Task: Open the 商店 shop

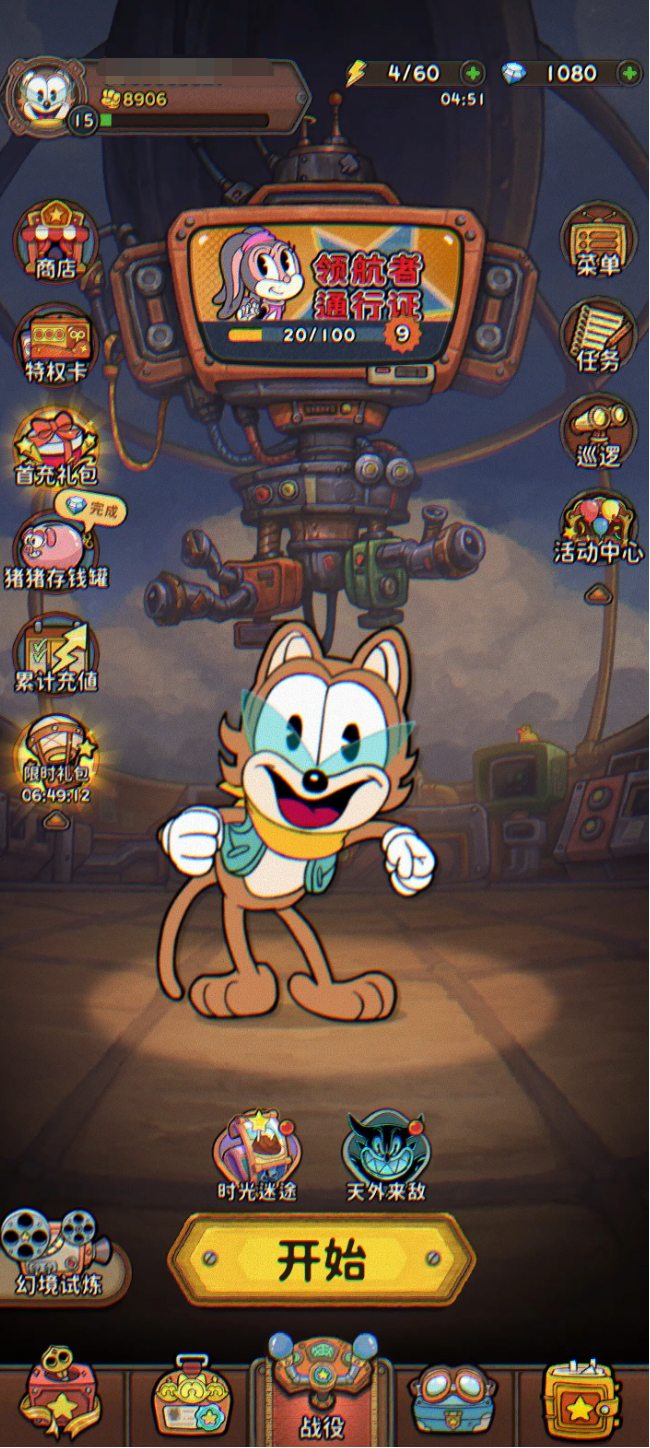Action: coord(55,240)
